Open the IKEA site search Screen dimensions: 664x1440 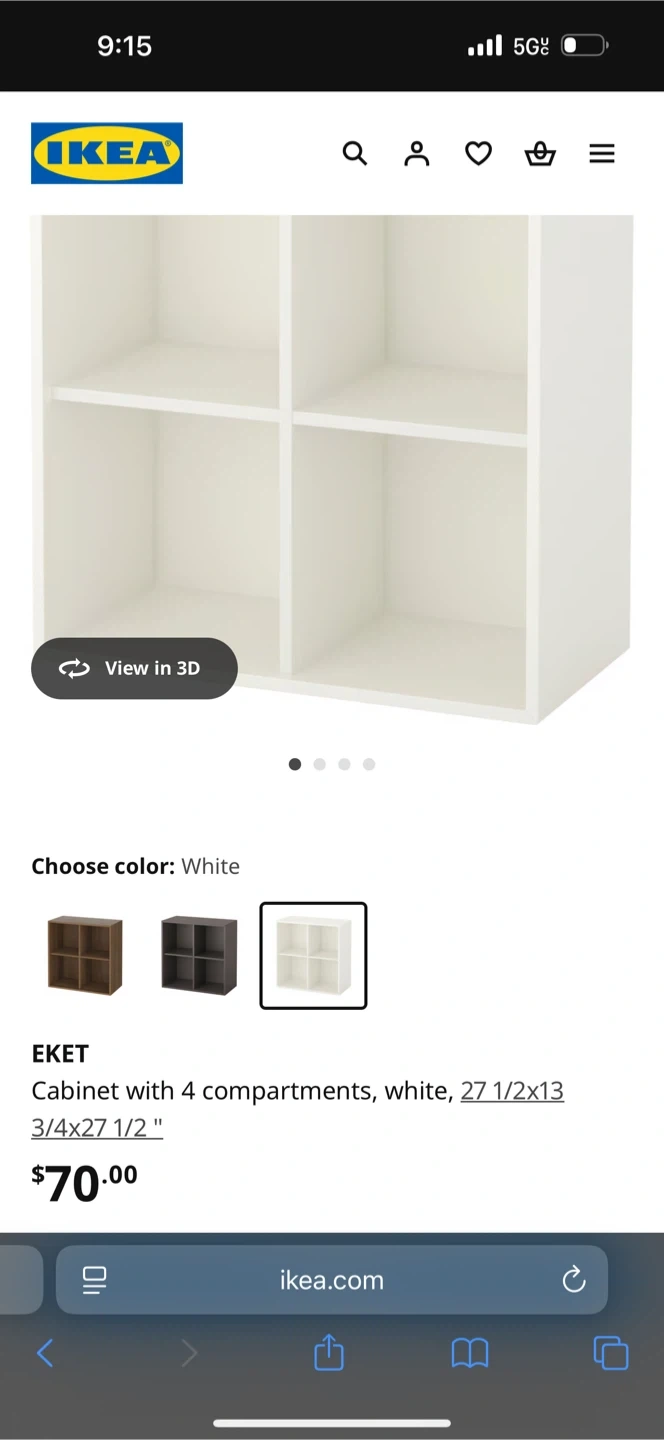(355, 153)
